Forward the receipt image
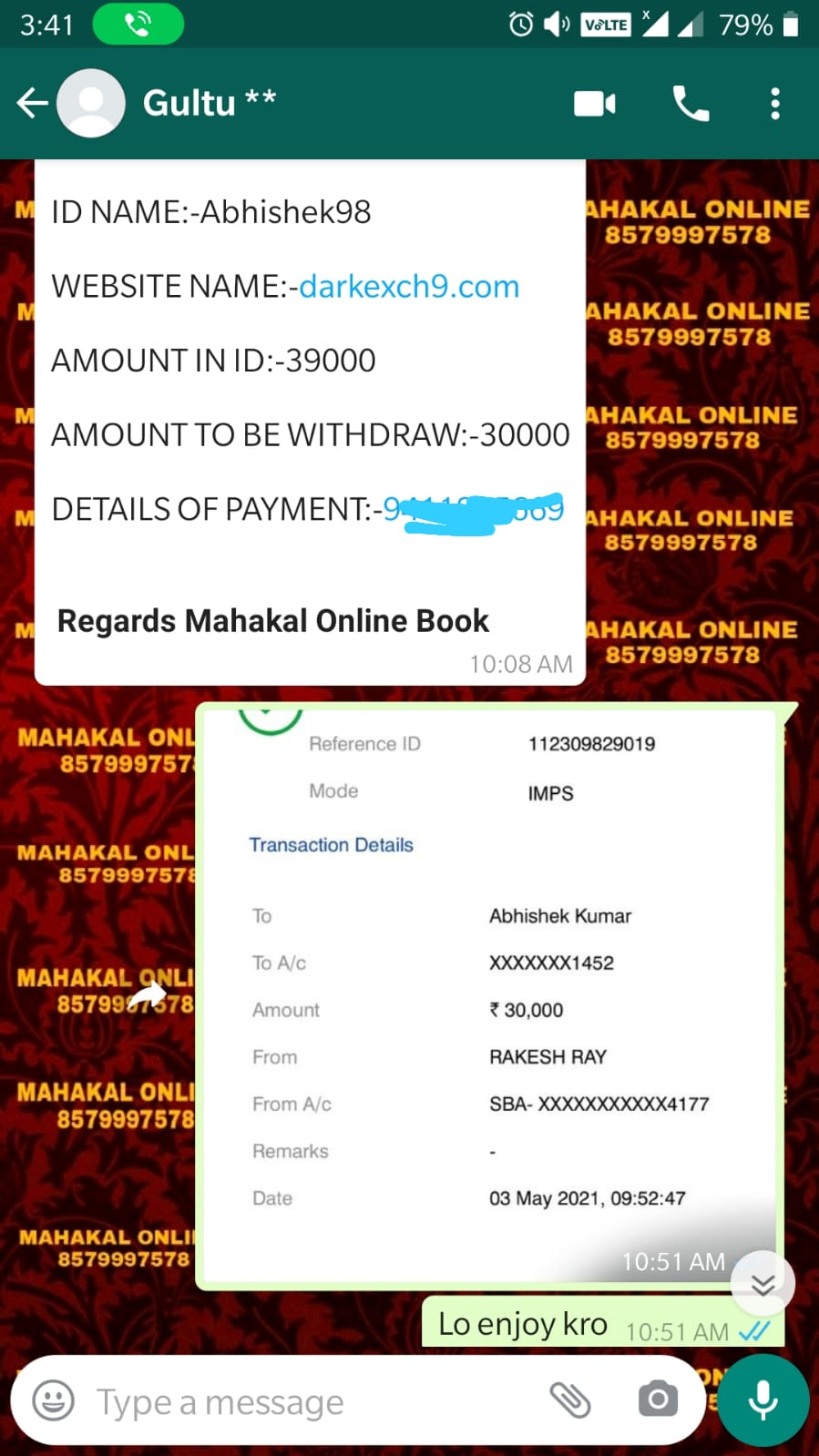The width and height of the screenshot is (819, 1456). point(148,999)
